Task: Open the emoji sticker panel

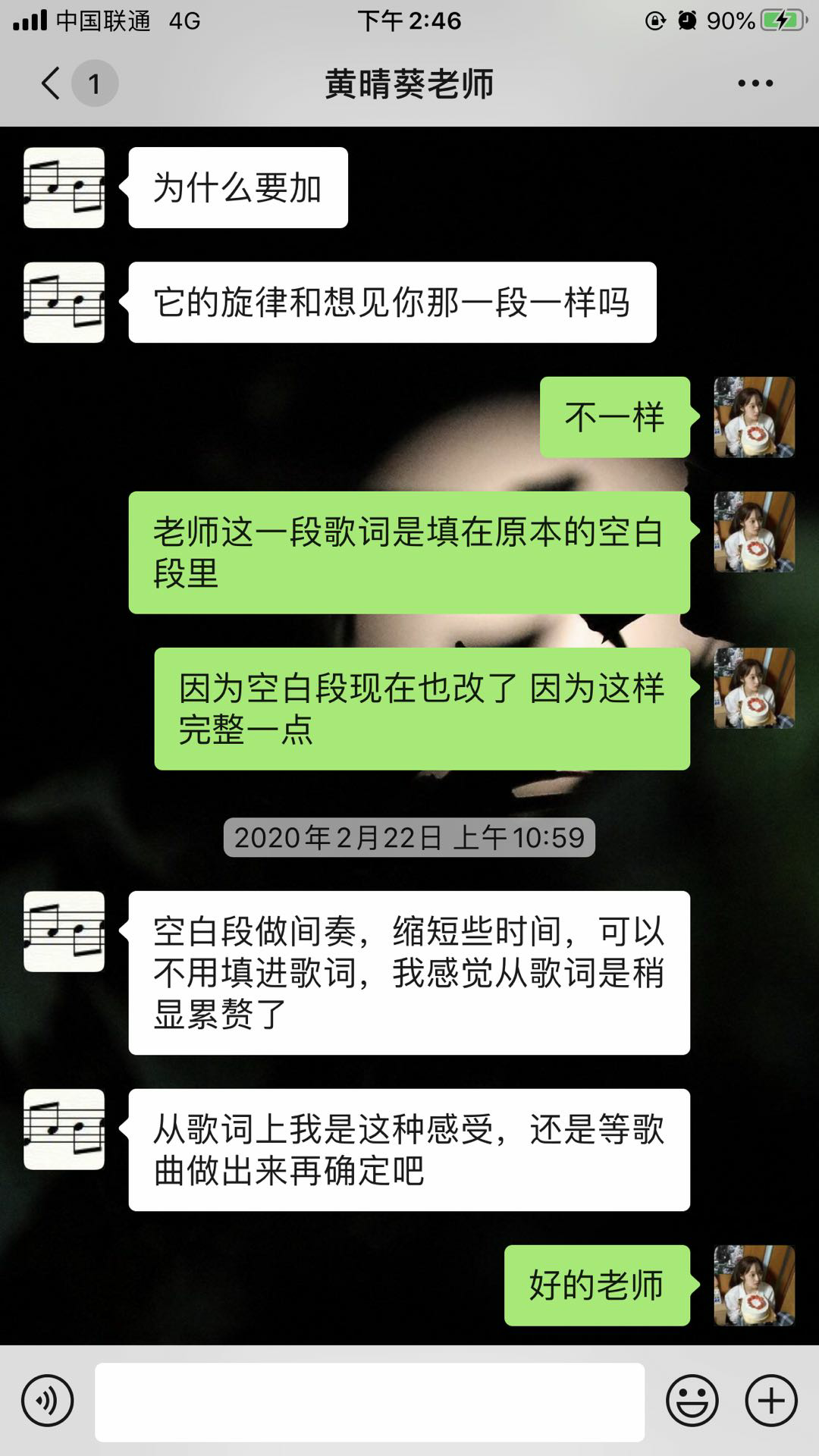Action: point(692,1401)
